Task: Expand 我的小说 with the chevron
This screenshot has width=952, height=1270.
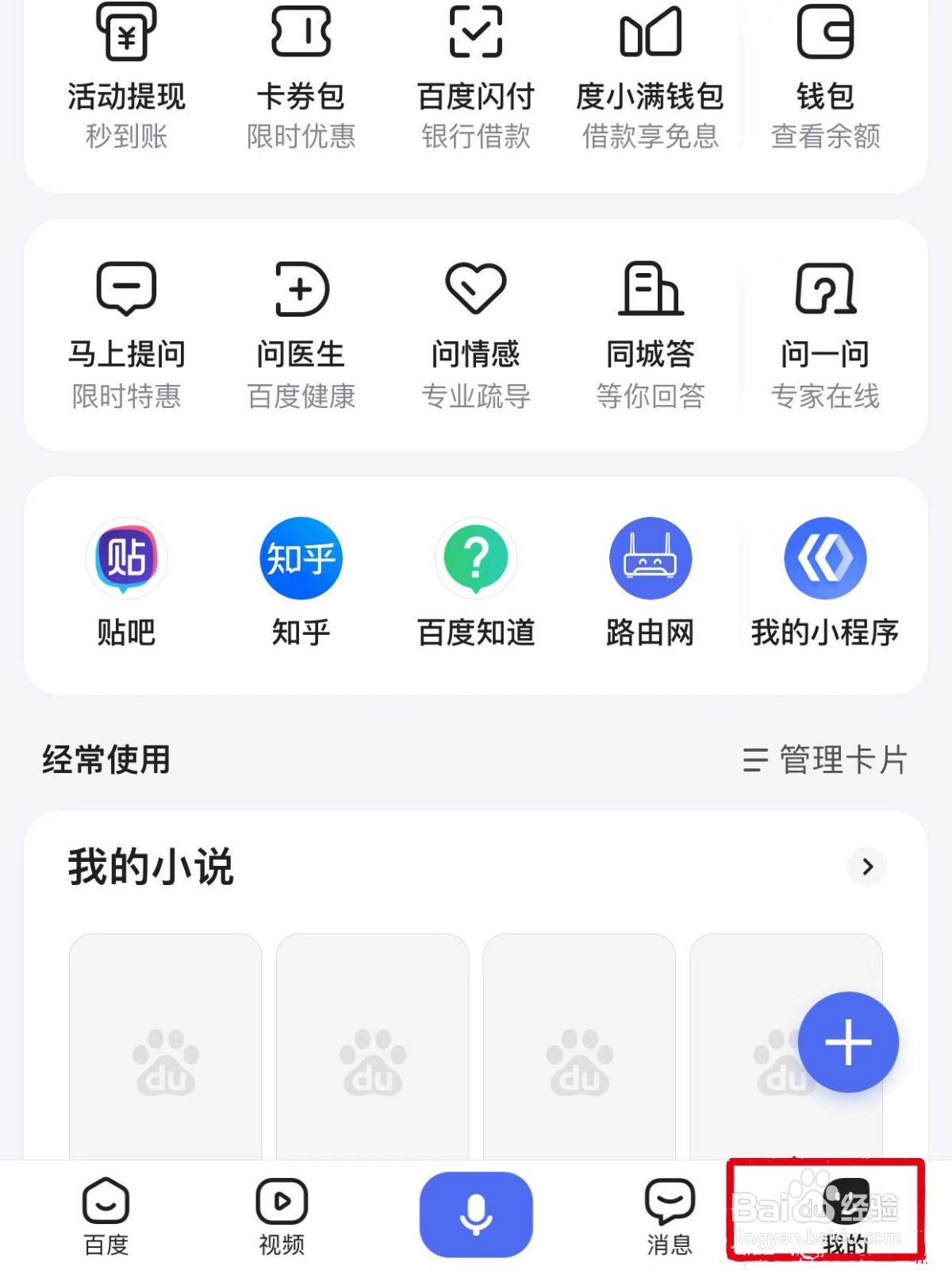Action: (x=868, y=867)
